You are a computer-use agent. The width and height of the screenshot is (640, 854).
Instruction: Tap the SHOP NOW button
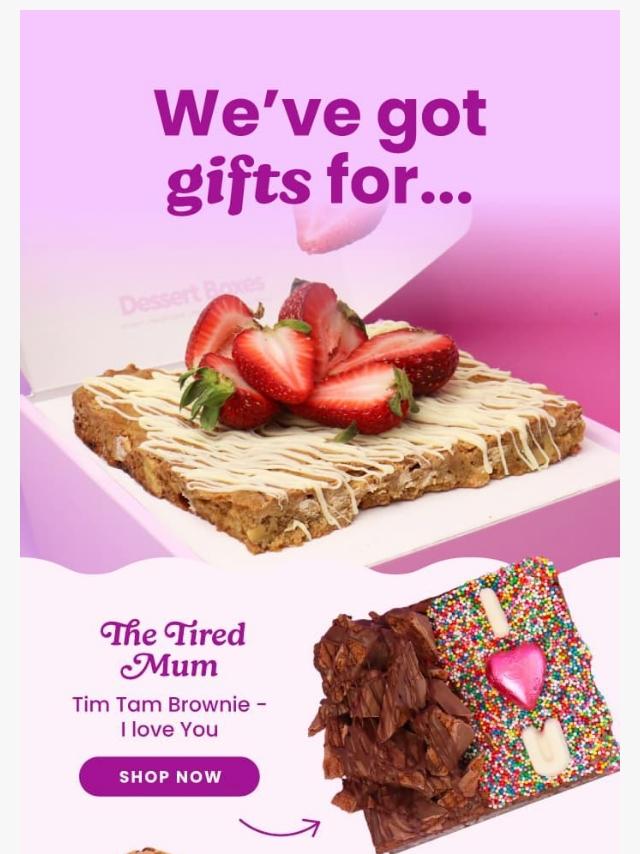coord(169,776)
